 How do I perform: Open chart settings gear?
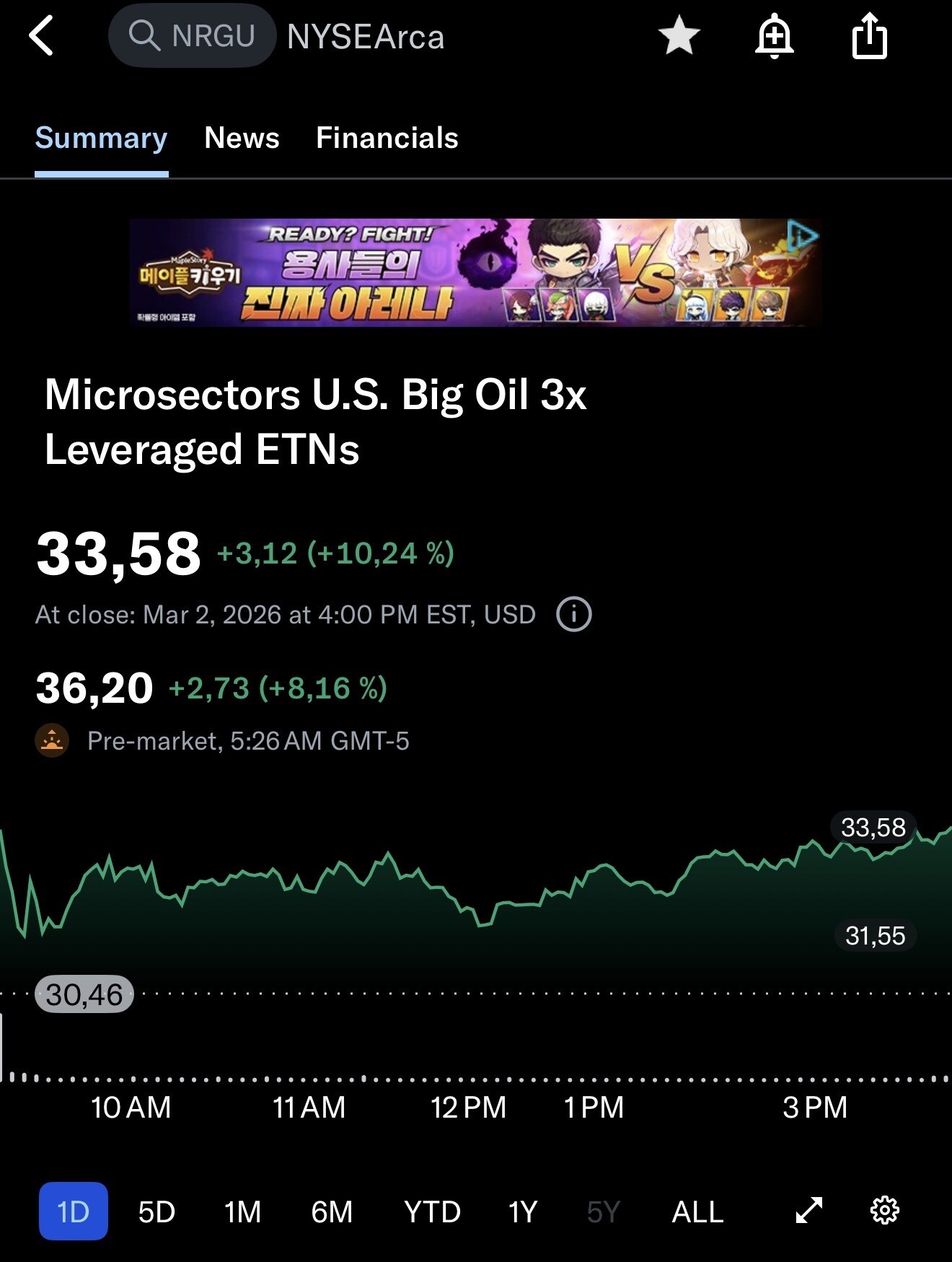click(885, 1210)
